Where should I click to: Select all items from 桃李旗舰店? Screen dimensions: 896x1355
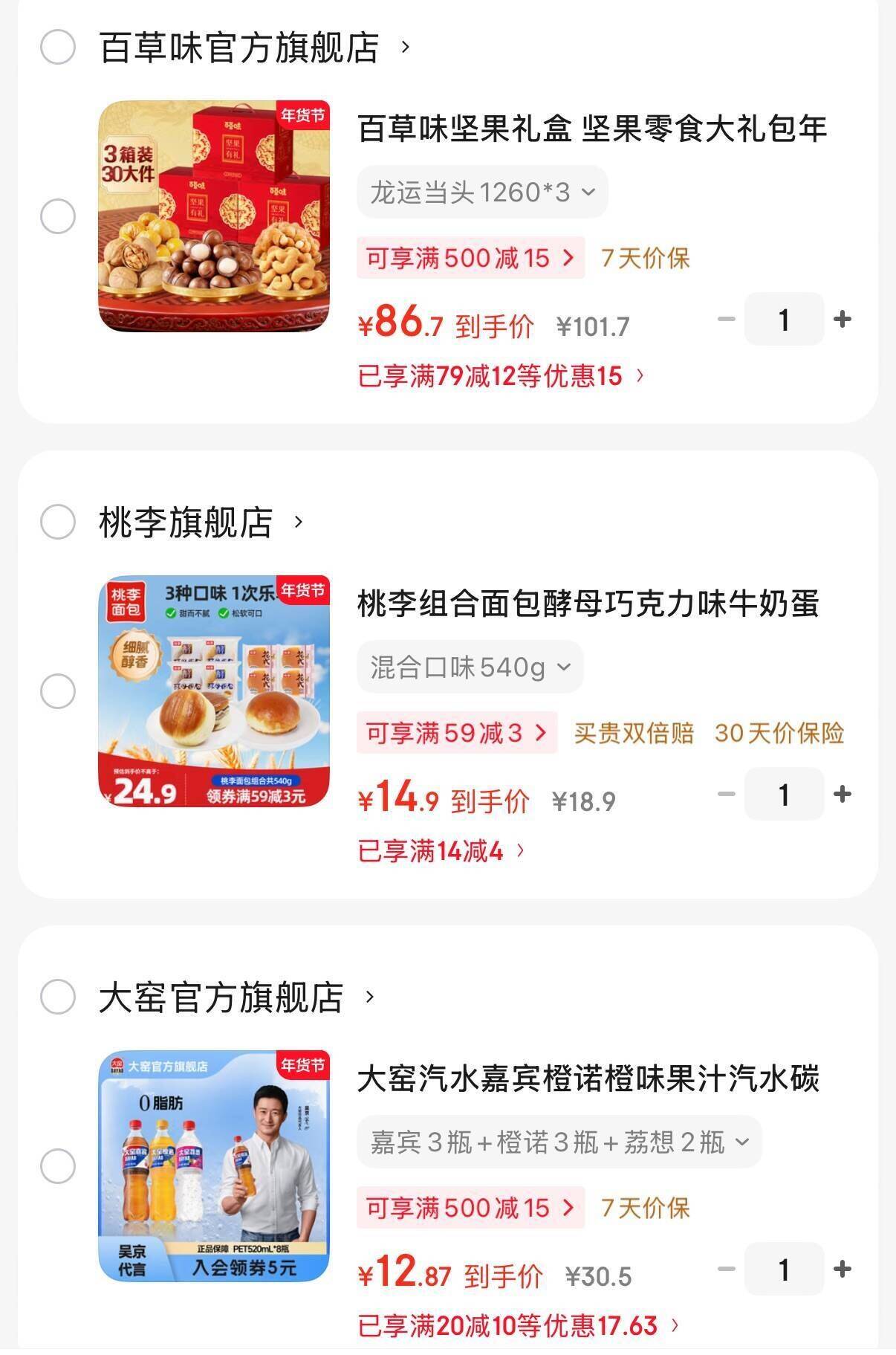[x=58, y=522]
